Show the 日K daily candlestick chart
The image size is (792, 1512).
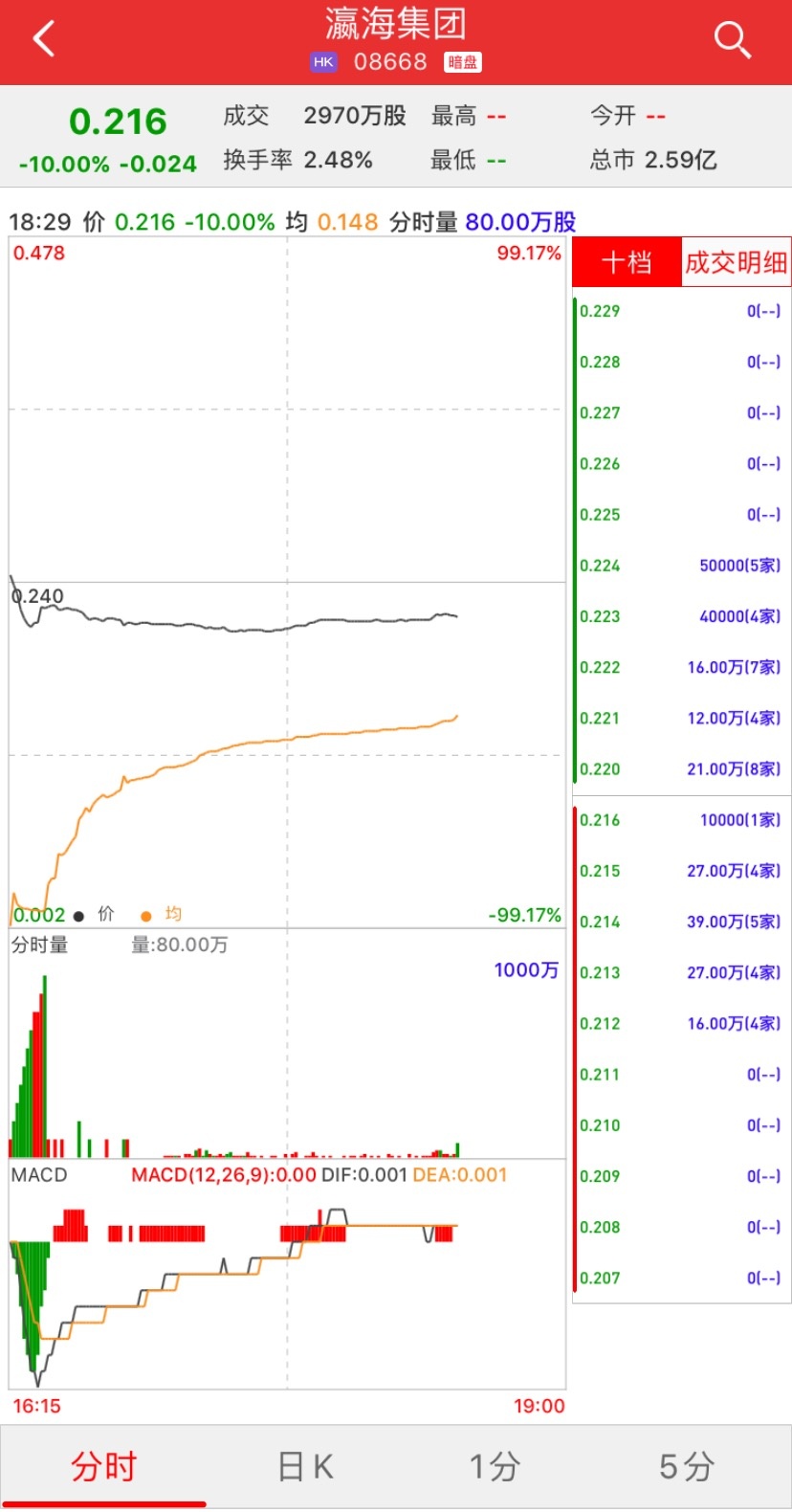[305, 1466]
